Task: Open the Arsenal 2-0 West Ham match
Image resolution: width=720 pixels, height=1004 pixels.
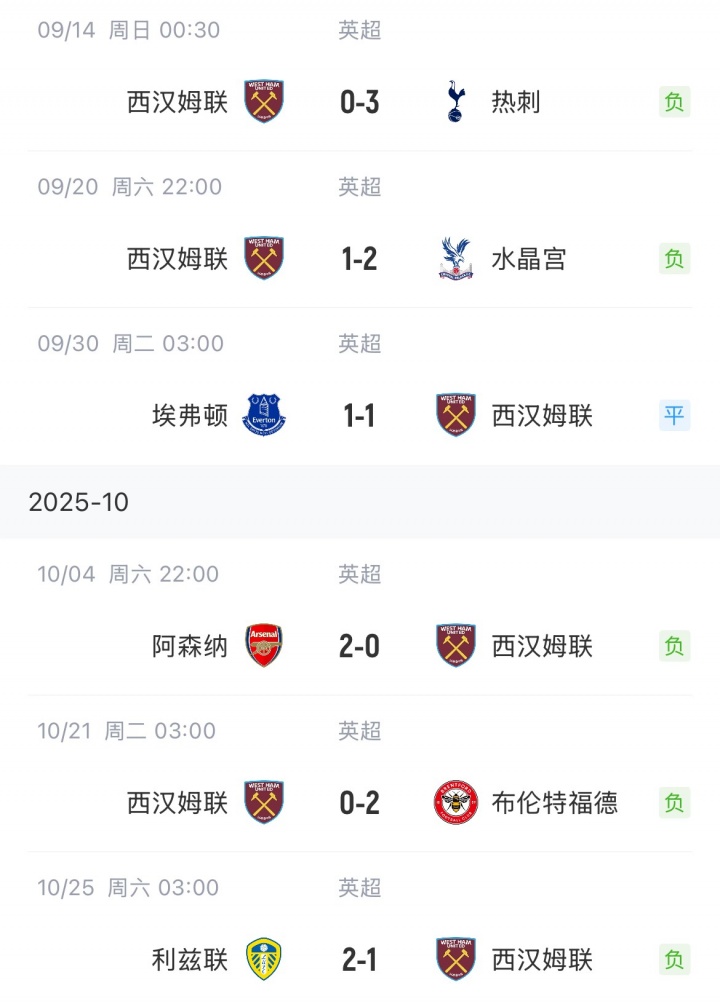Action: (360, 646)
